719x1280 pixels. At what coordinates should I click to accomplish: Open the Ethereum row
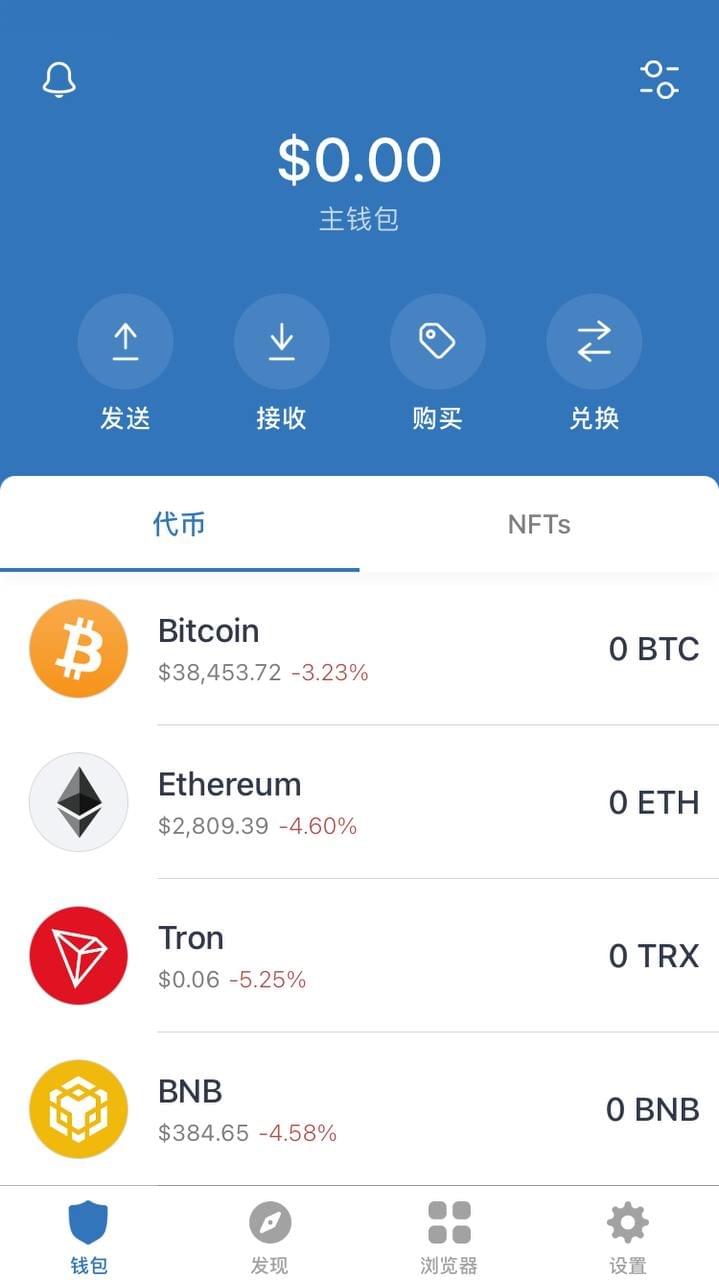[360, 802]
